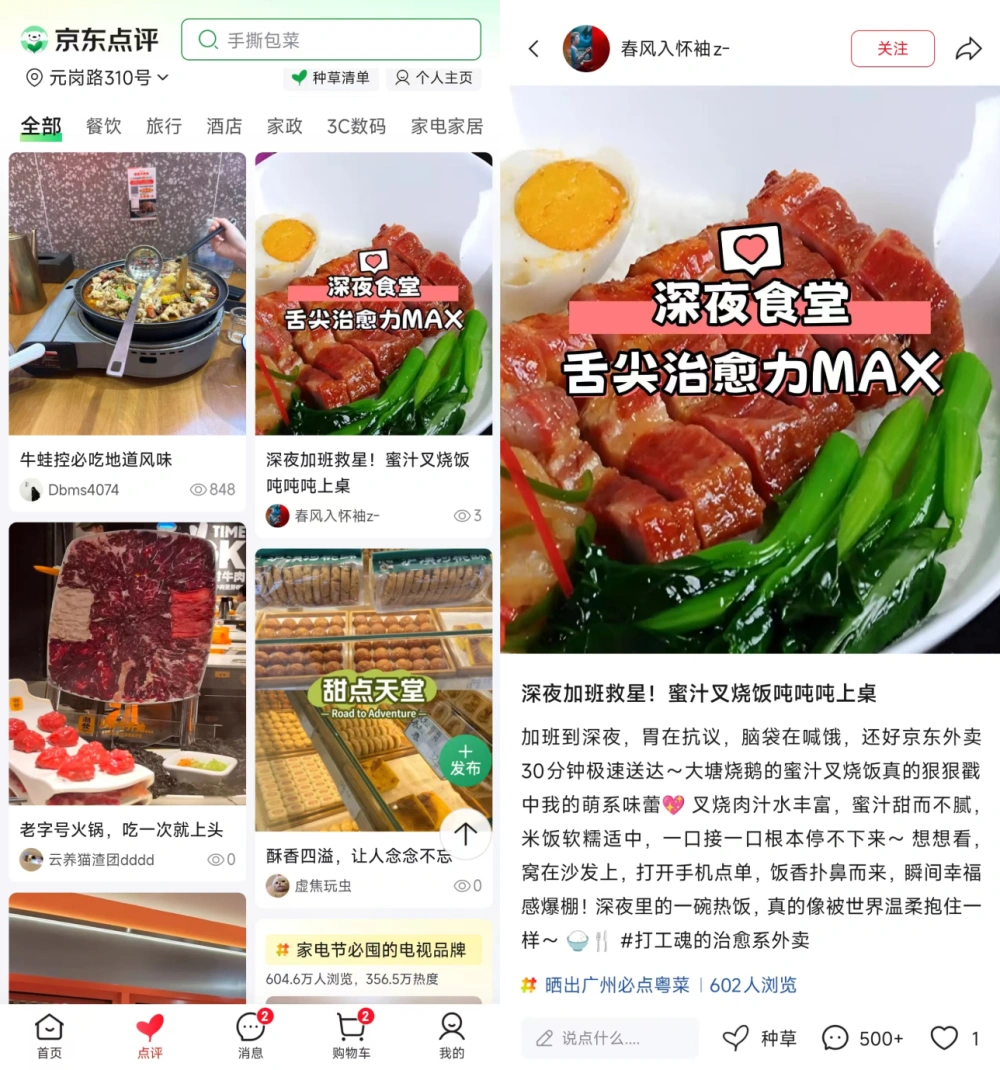Open 购物车 from the bottom navigation

pyautogui.click(x=351, y=1036)
